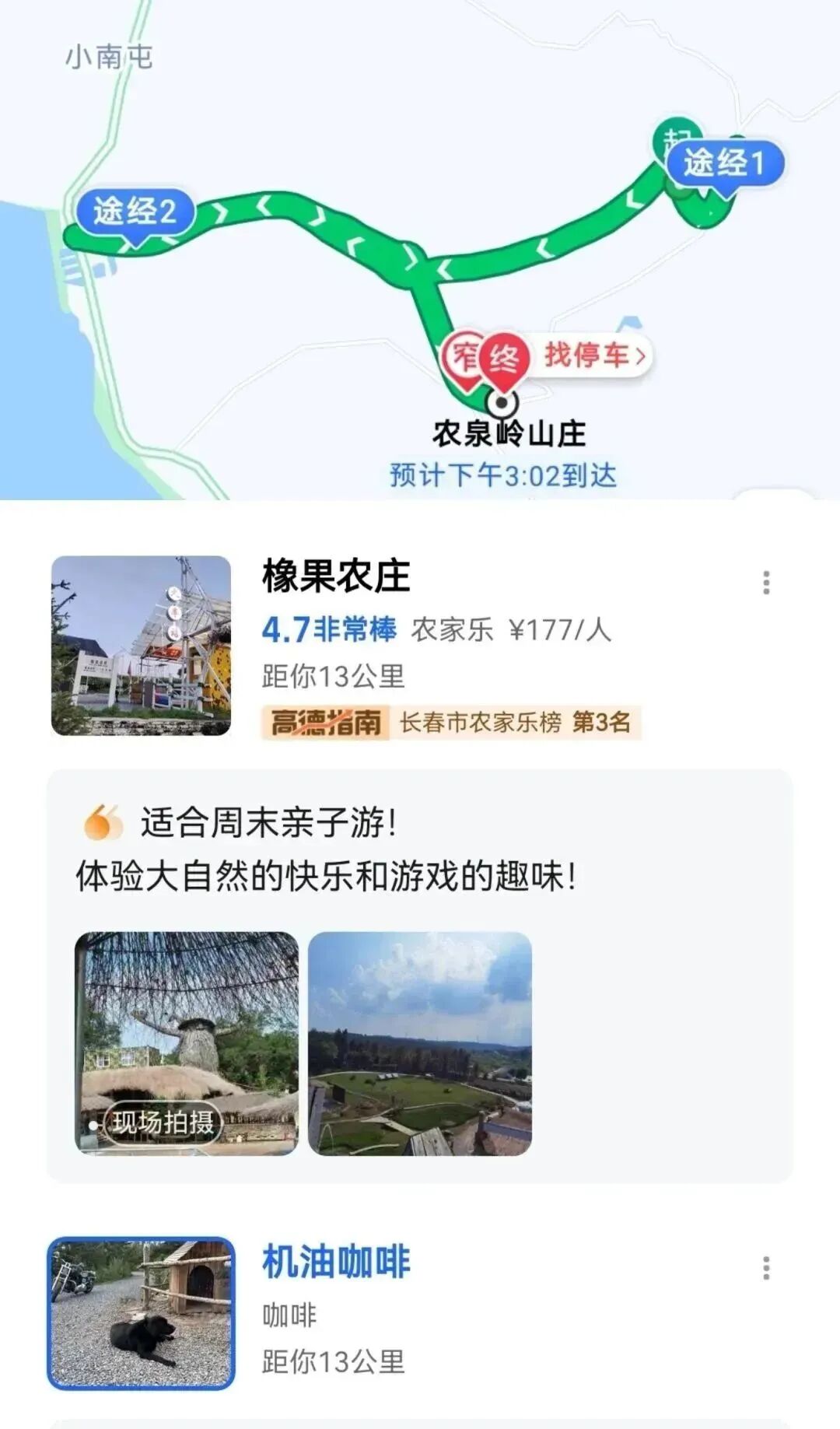The width and height of the screenshot is (840, 1429).
Task: View the 现场拍摄 photo
Action: point(187,1042)
